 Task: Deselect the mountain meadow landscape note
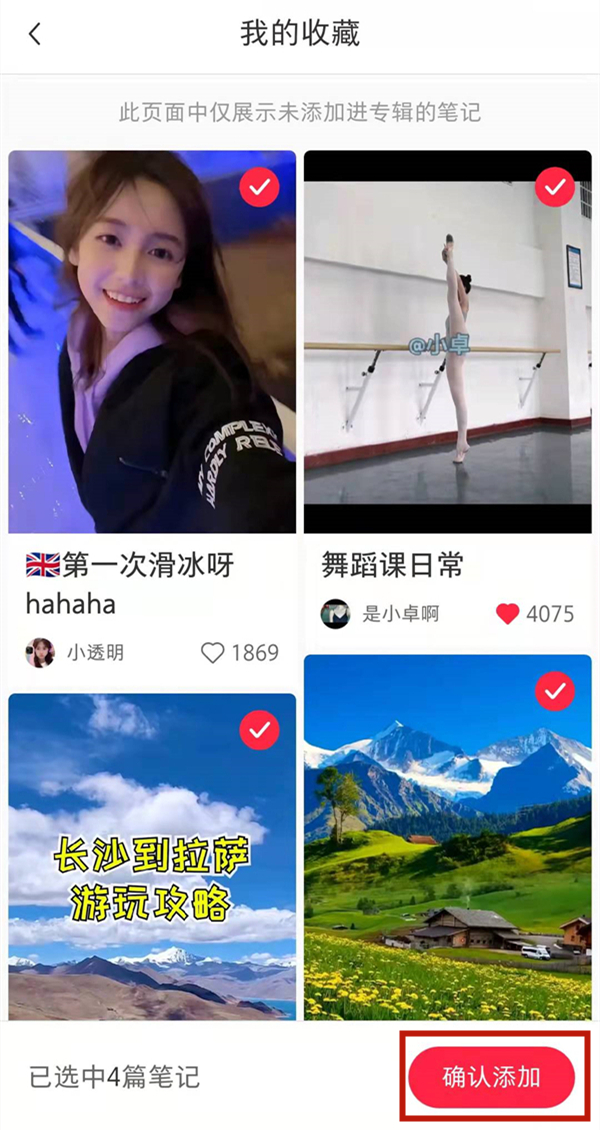coord(555,691)
